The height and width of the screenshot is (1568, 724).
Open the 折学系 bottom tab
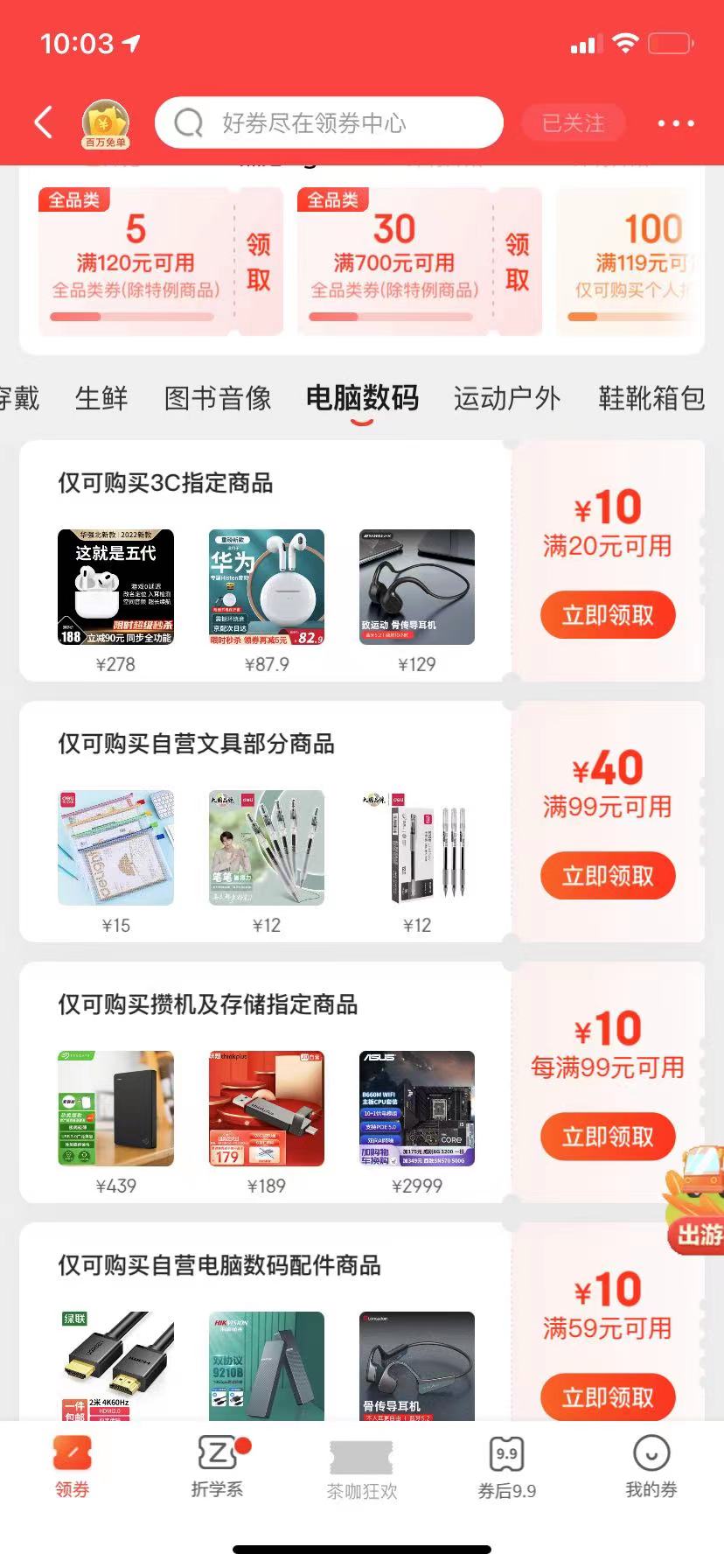[x=217, y=1466]
